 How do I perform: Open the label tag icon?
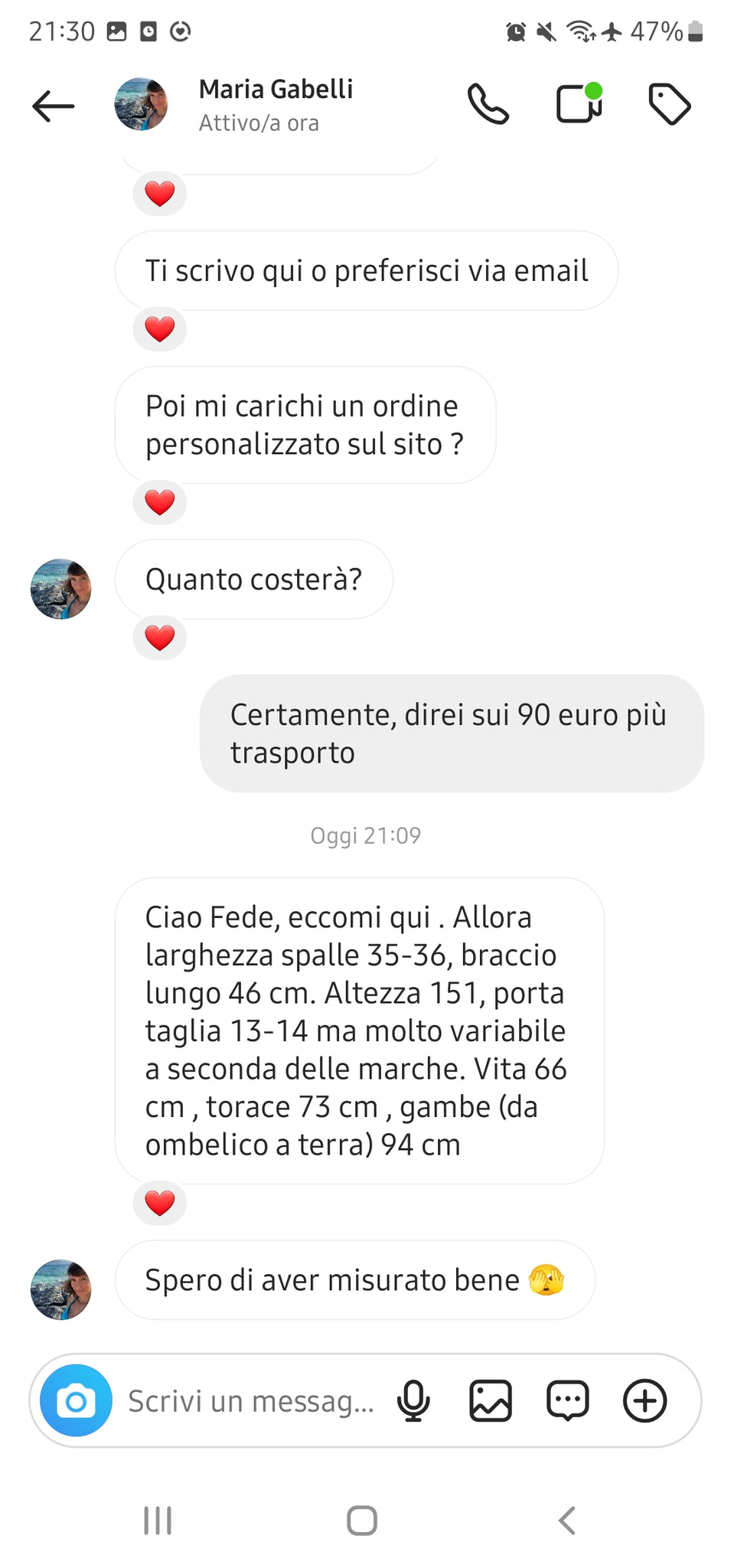[x=670, y=104]
